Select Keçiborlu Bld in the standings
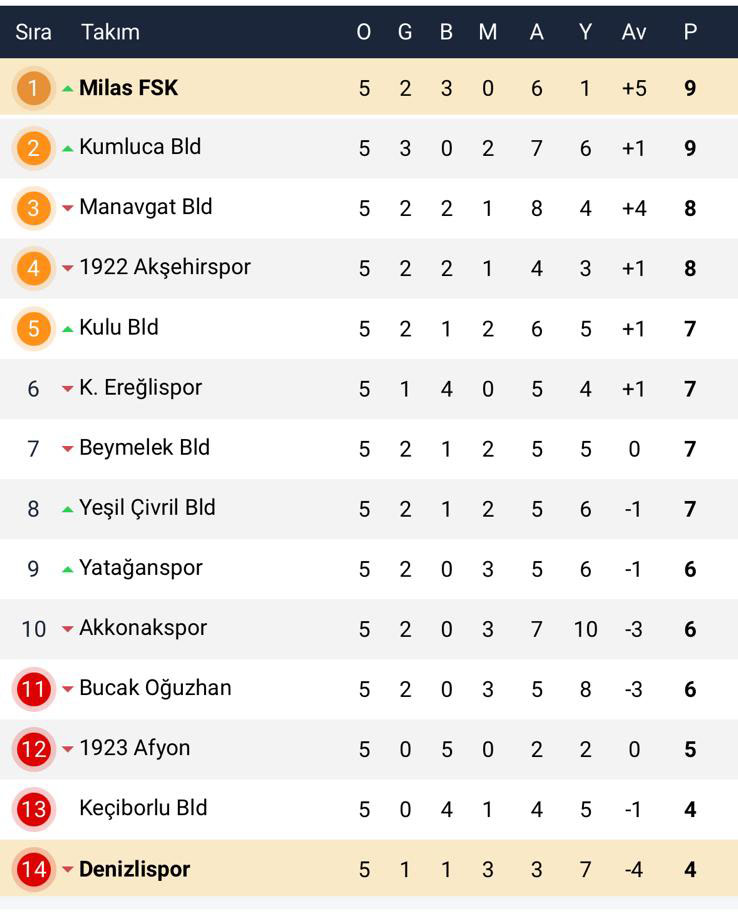 (x=143, y=808)
